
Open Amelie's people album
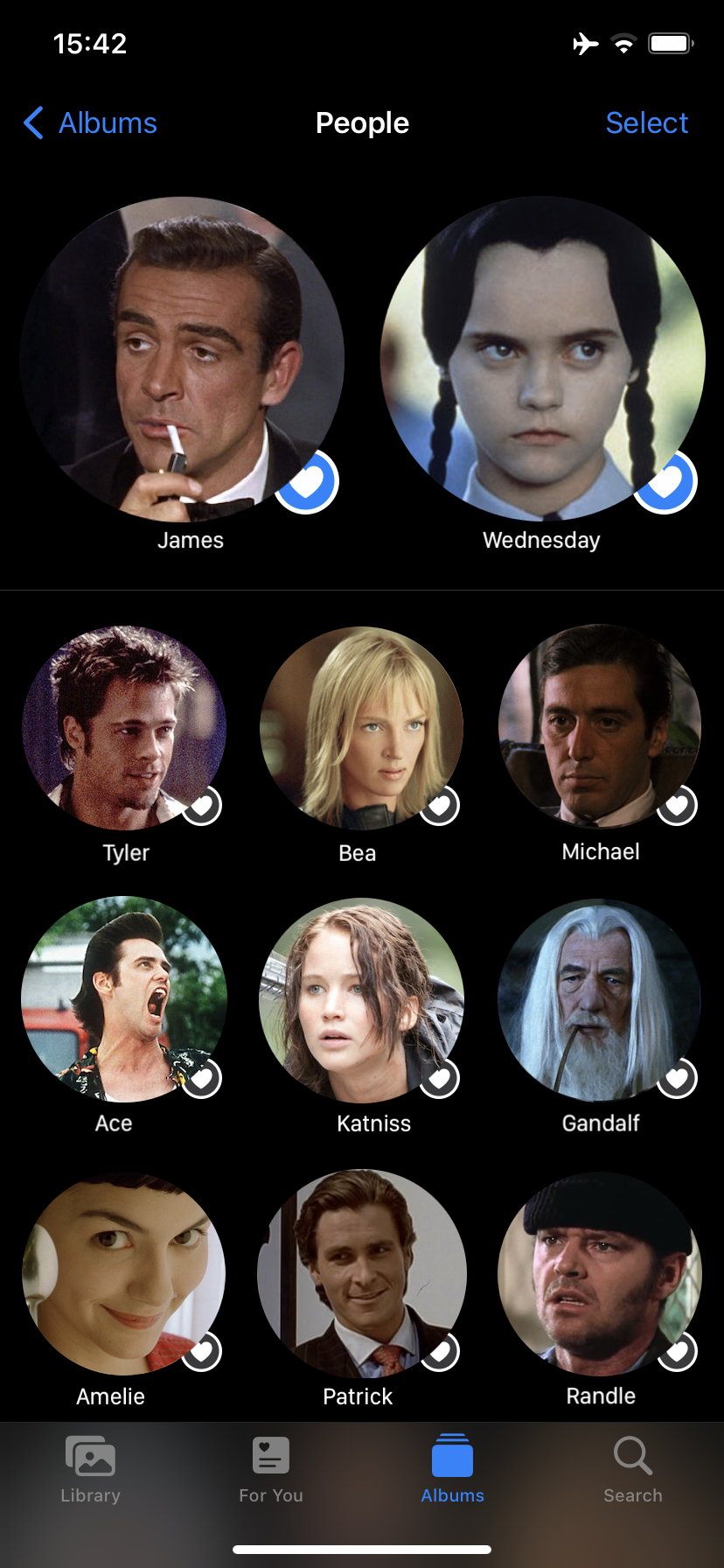(124, 1273)
